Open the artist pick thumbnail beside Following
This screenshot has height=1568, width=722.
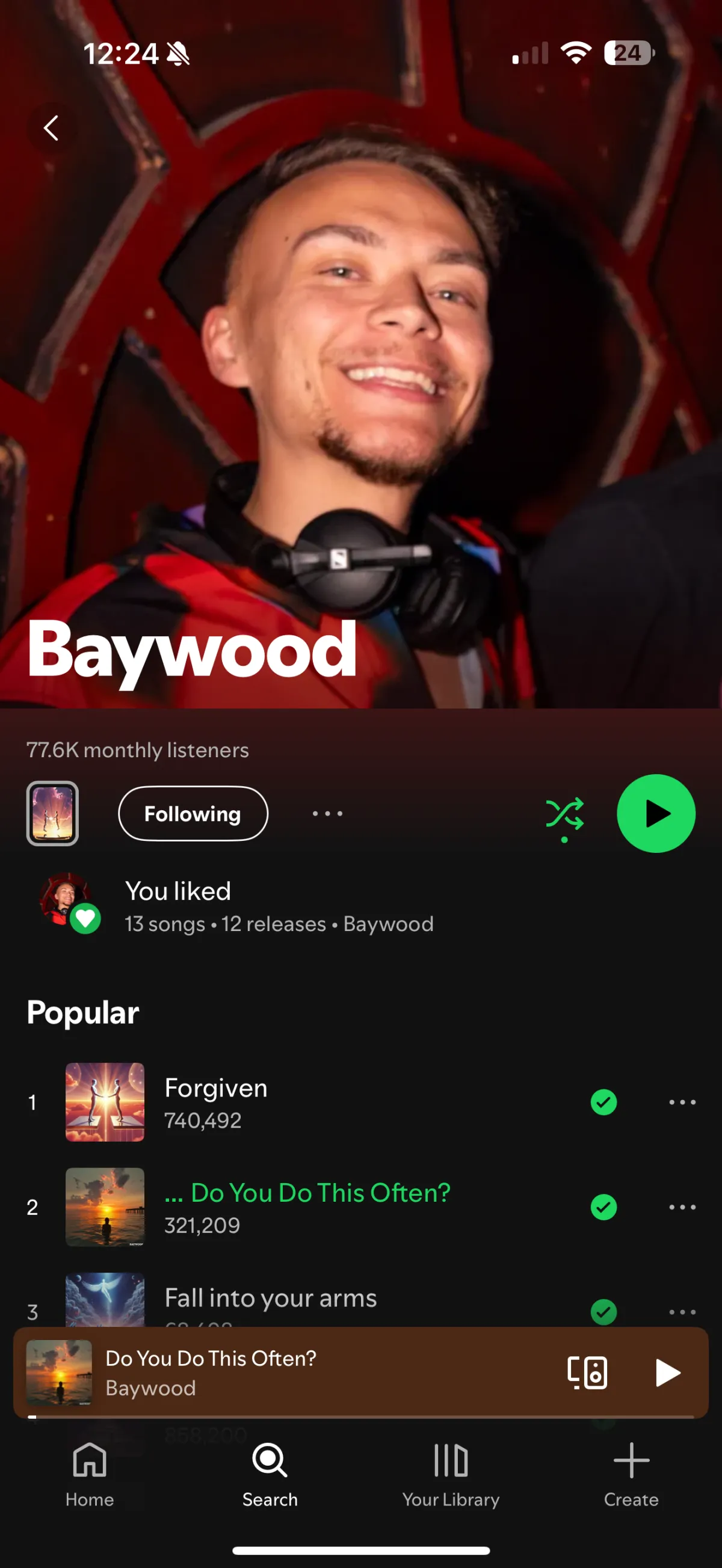(x=52, y=813)
